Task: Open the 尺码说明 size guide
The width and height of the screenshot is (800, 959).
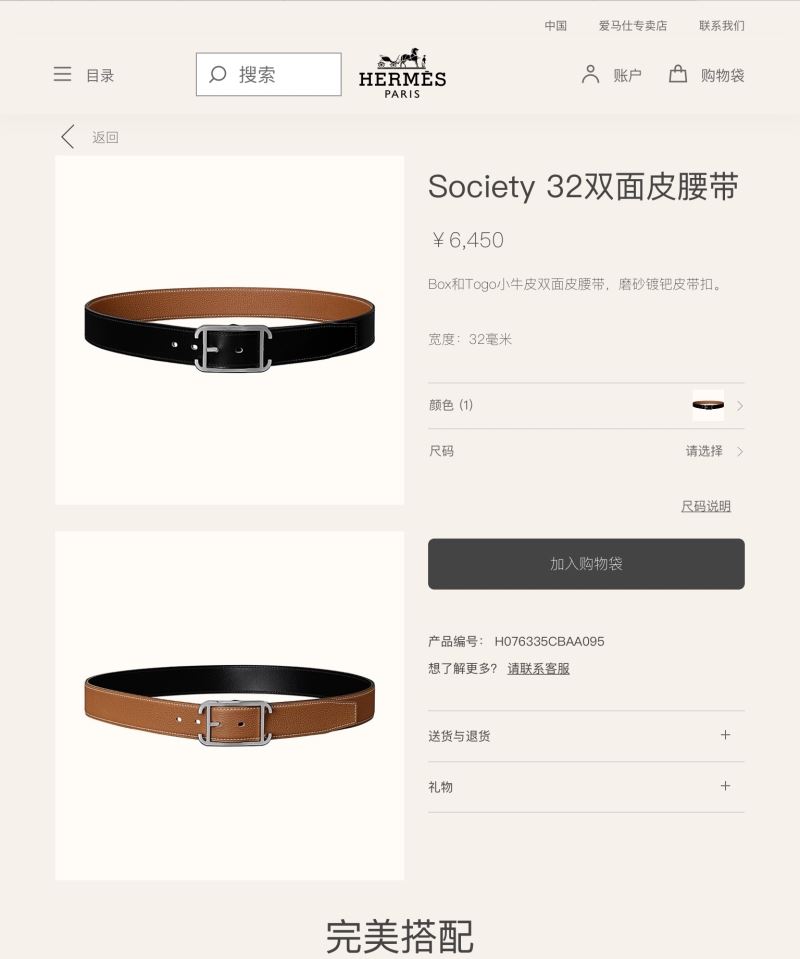Action: [x=706, y=506]
